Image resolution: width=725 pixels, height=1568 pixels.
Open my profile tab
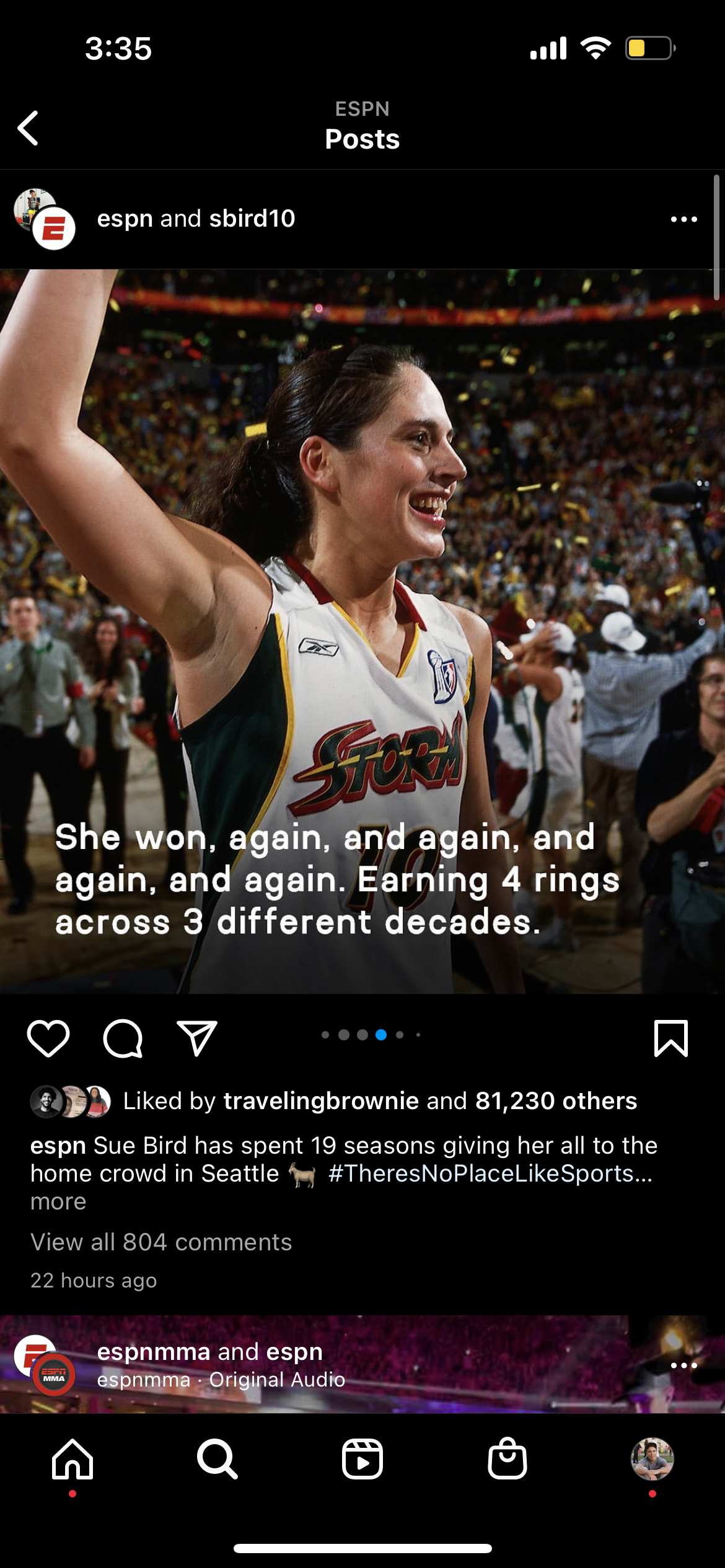[x=652, y=1459]
